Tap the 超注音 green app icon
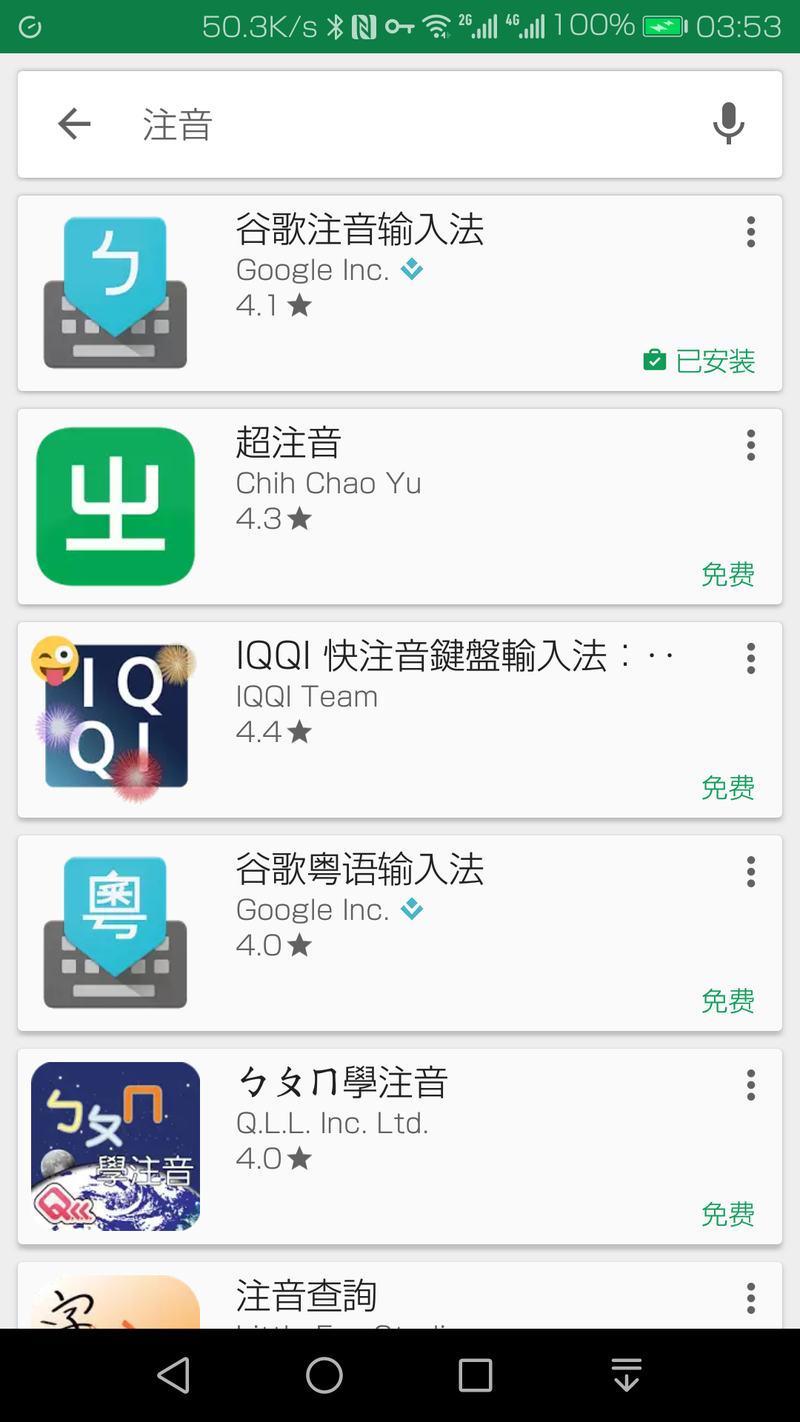 [115, 506]
